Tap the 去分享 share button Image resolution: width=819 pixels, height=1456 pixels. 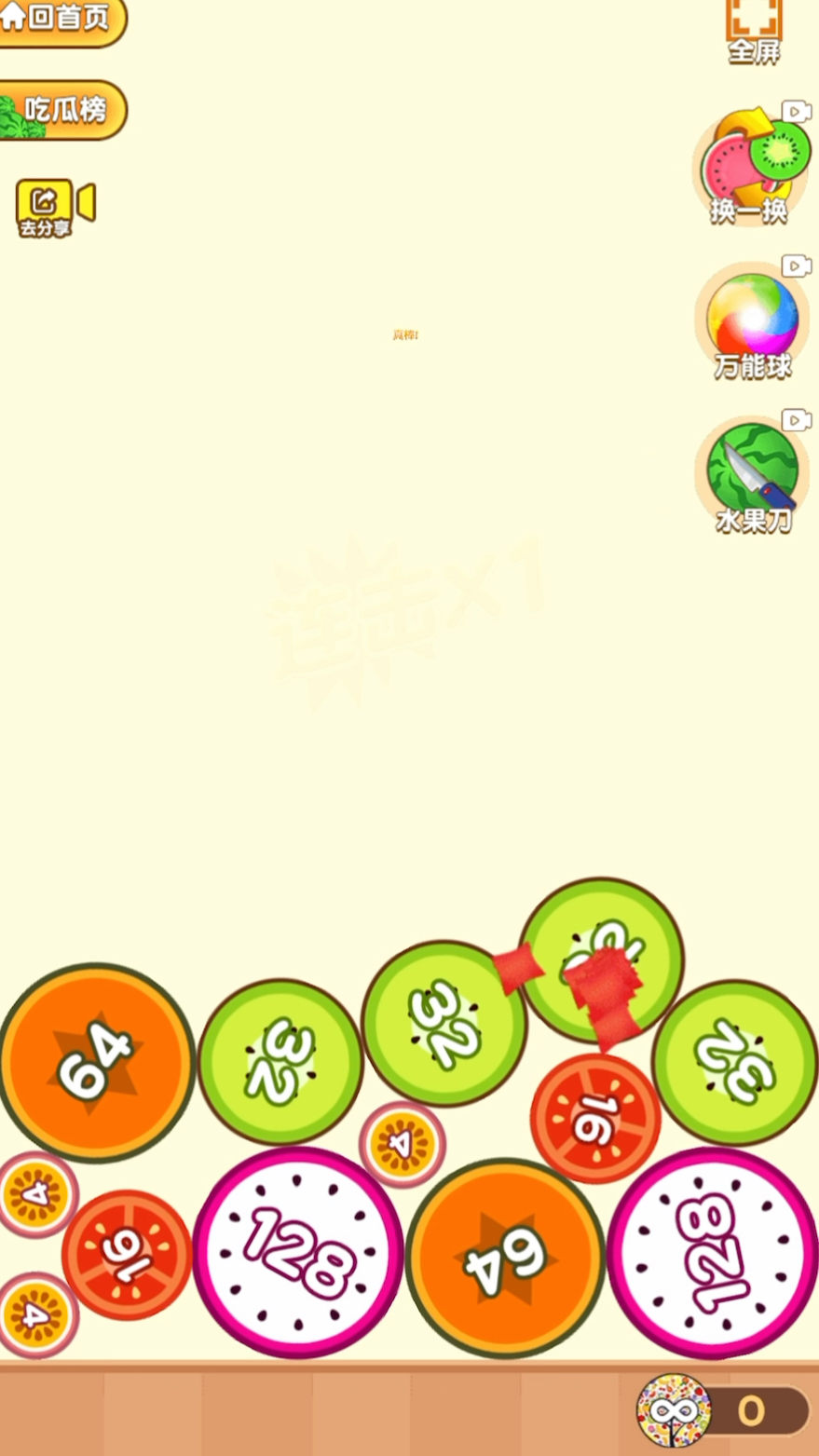coord(47,207)
